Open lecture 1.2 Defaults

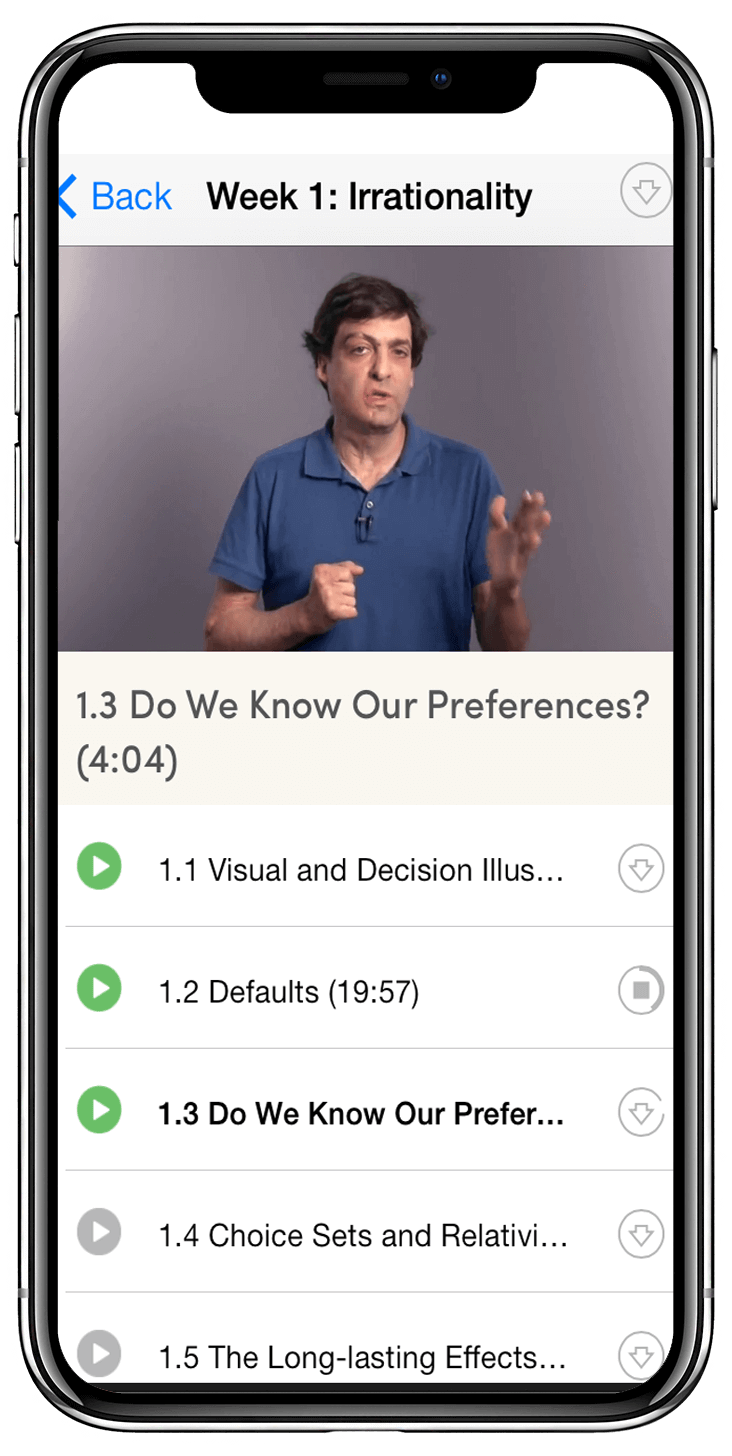[289, 992]
